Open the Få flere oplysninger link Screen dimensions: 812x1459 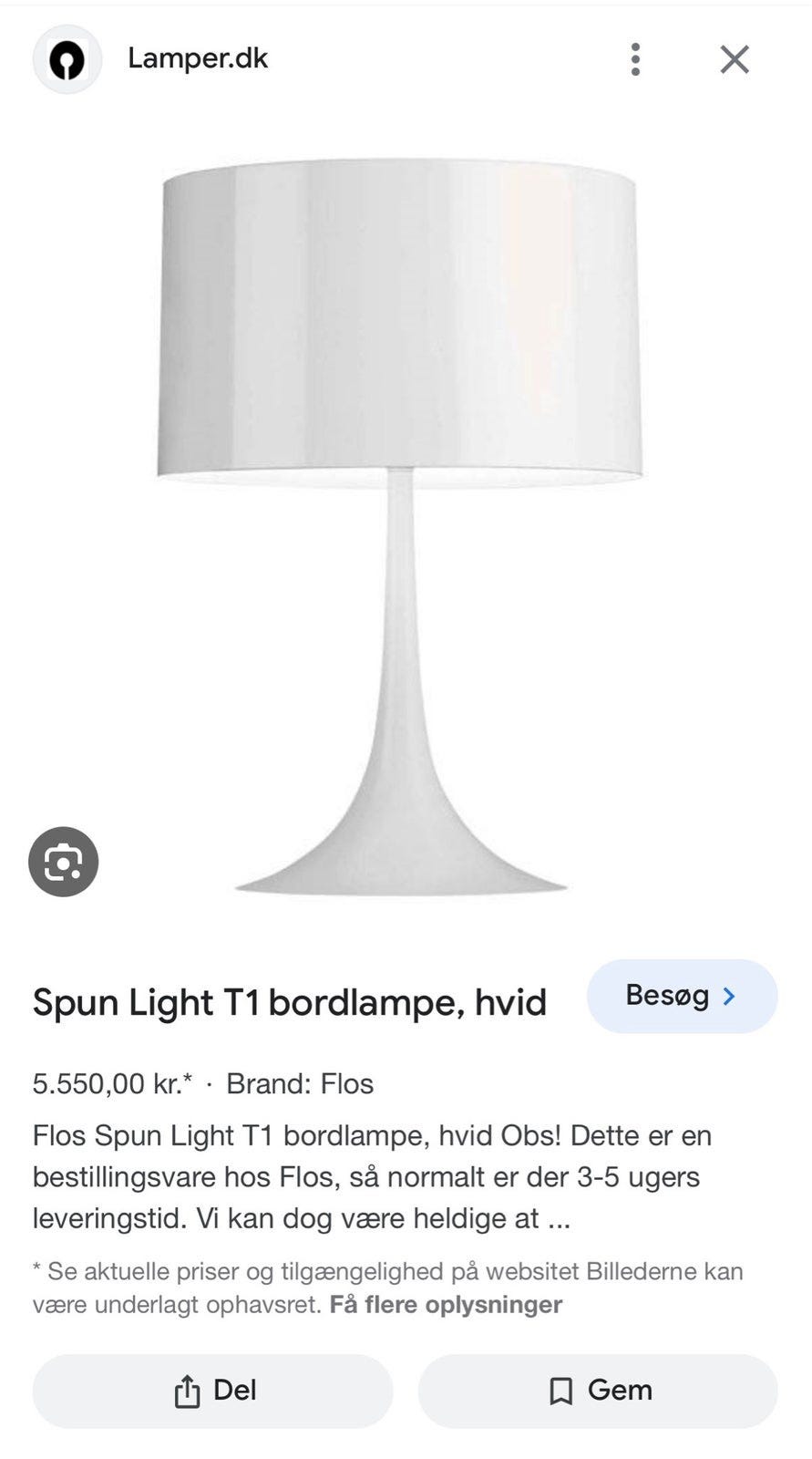446,1305
